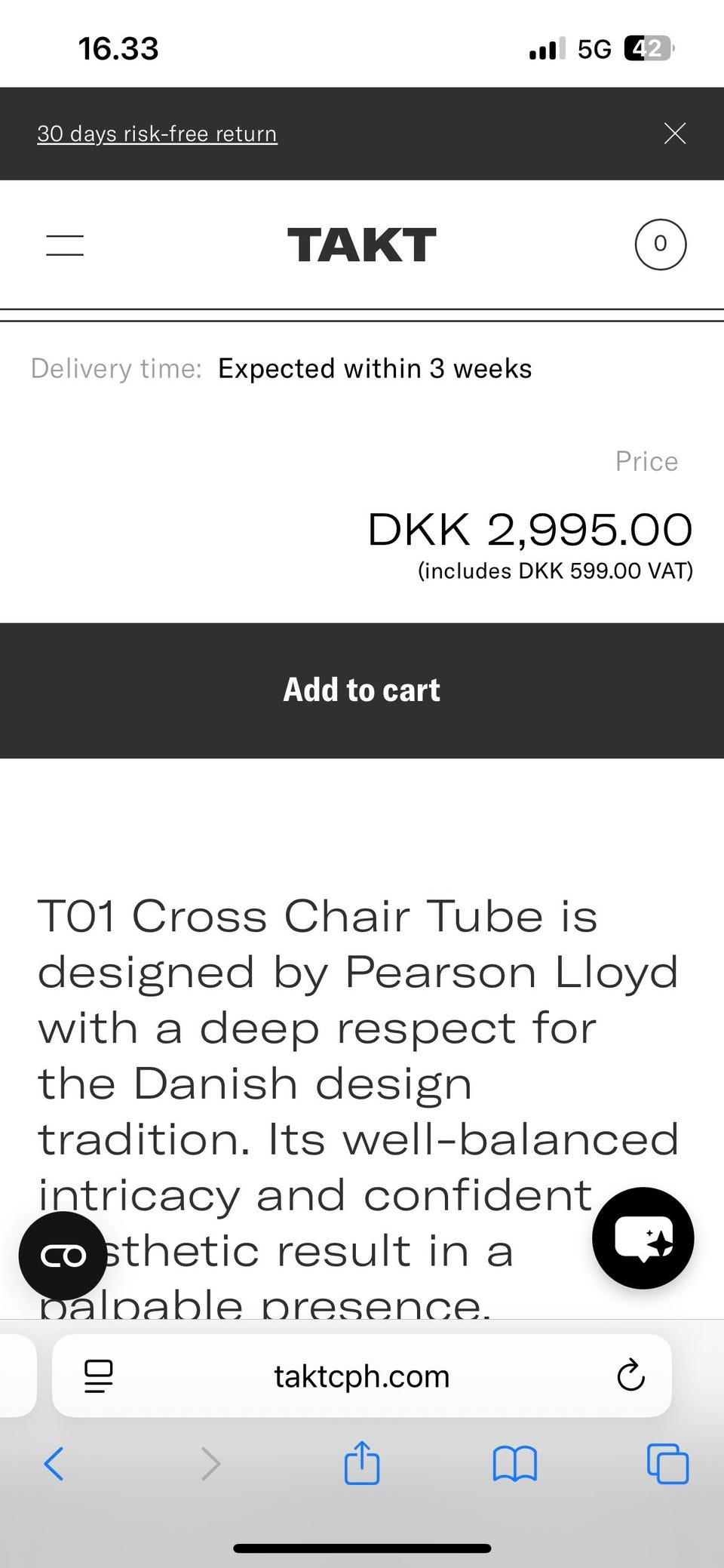Open the hamburger menu
Image resolution: width=724 pixels, height=1568 pixels.
(x=65, y=244)
